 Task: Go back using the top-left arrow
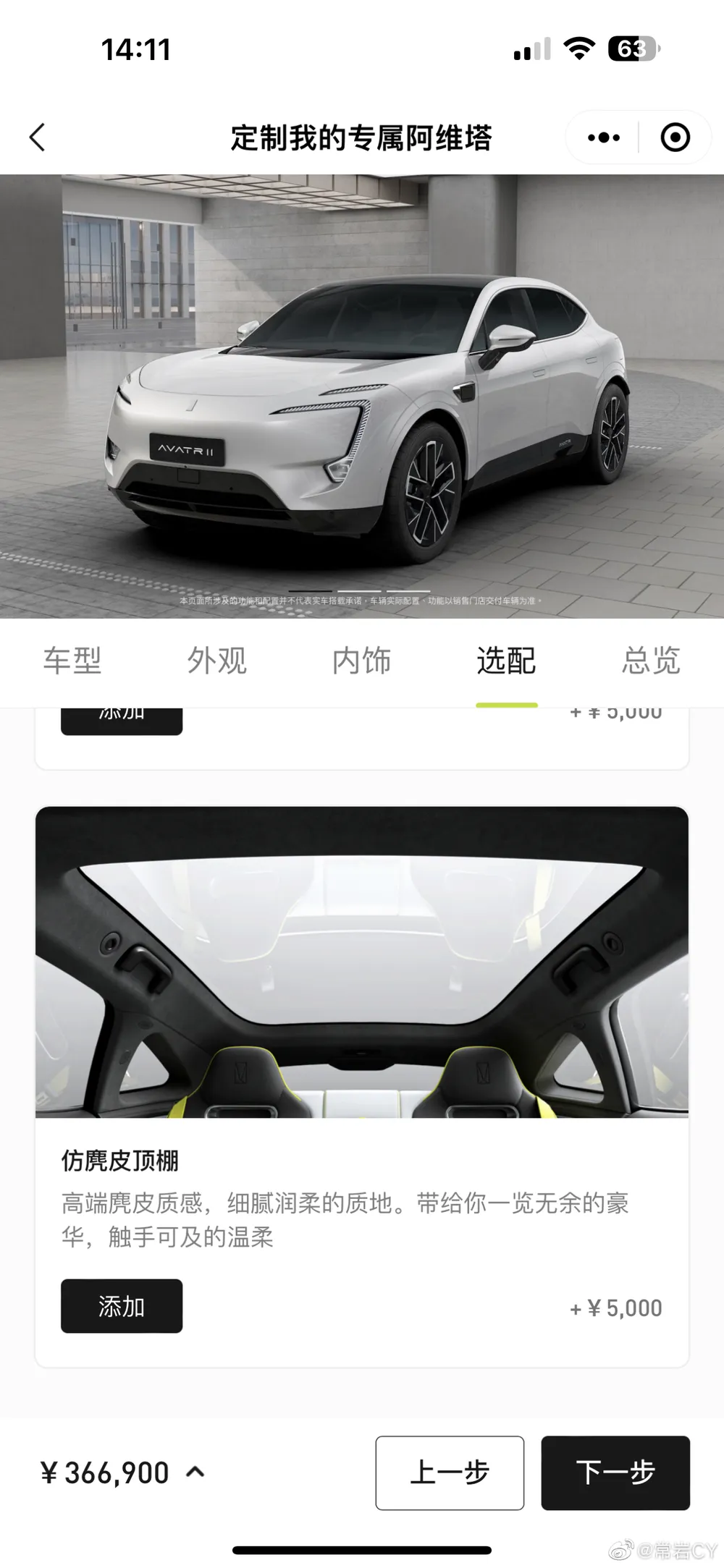(38, 137)
